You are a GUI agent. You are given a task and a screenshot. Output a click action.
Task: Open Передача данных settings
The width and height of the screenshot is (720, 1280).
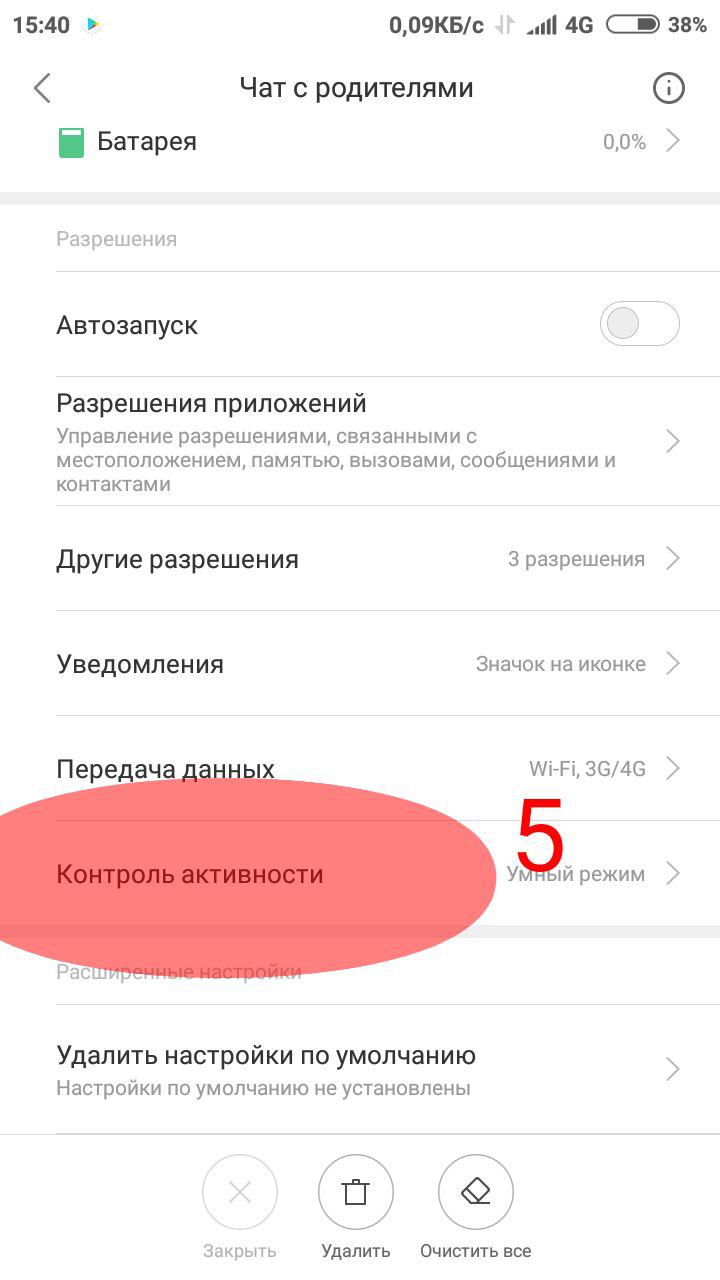tap(360, 768)
